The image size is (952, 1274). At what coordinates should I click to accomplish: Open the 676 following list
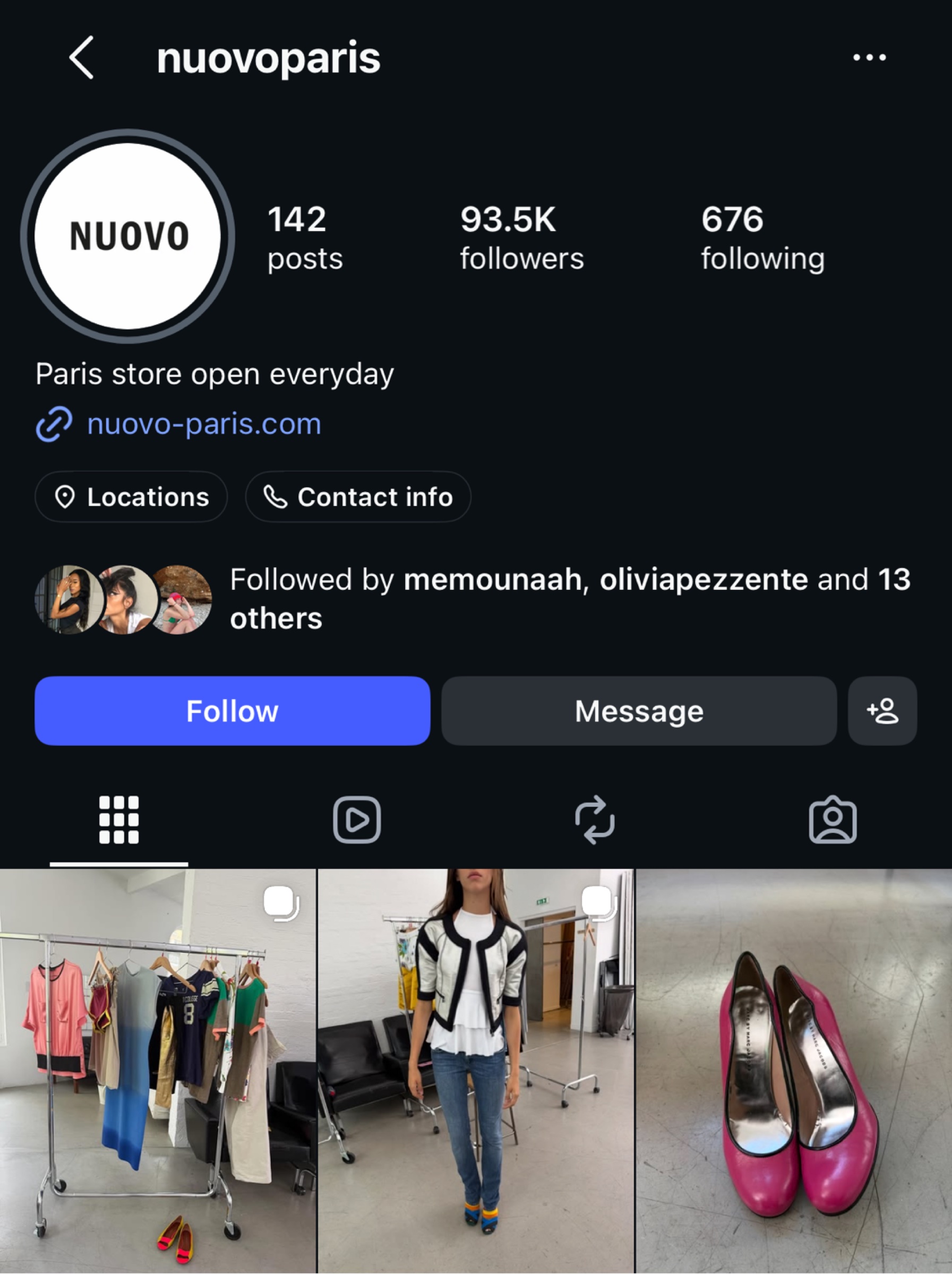762,237
